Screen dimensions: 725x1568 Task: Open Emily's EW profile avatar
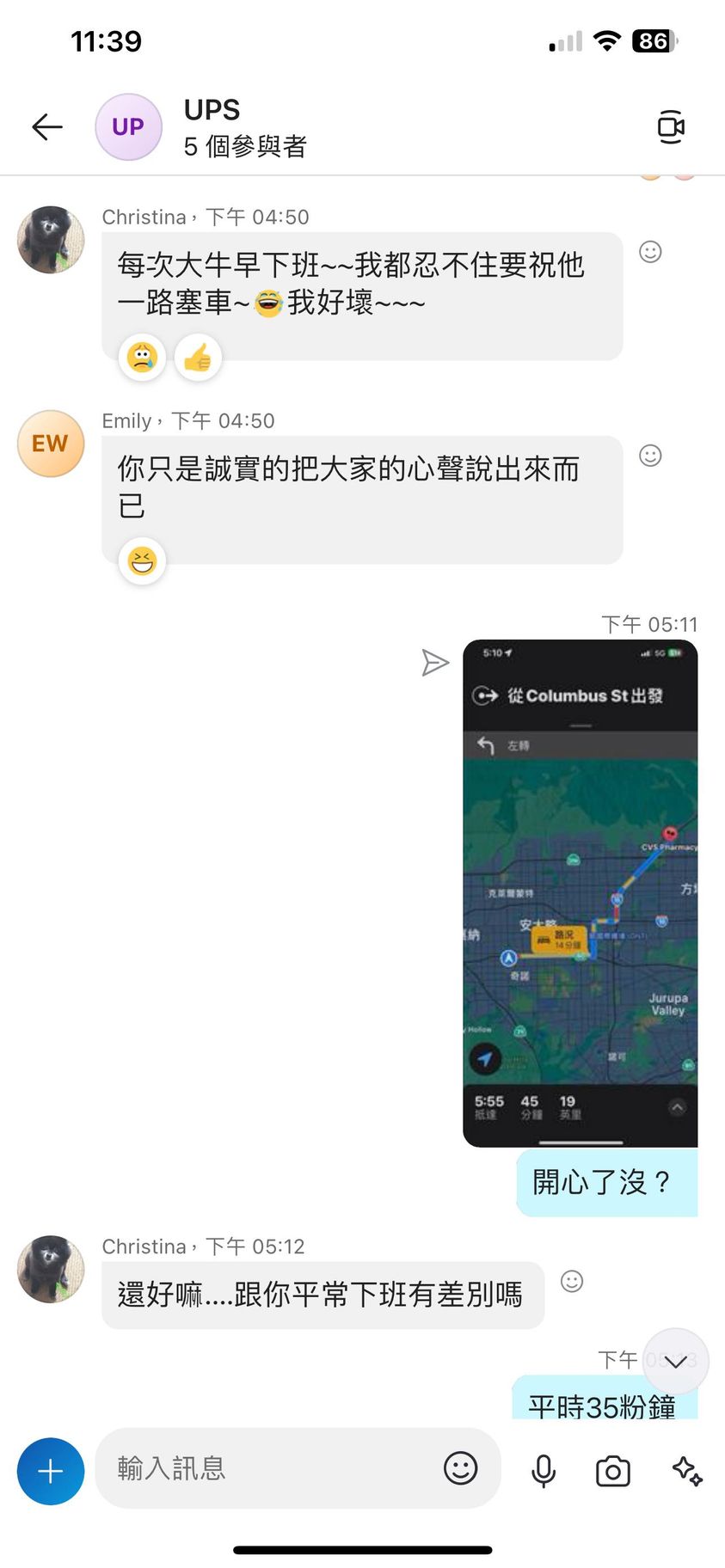coord(51,444)
